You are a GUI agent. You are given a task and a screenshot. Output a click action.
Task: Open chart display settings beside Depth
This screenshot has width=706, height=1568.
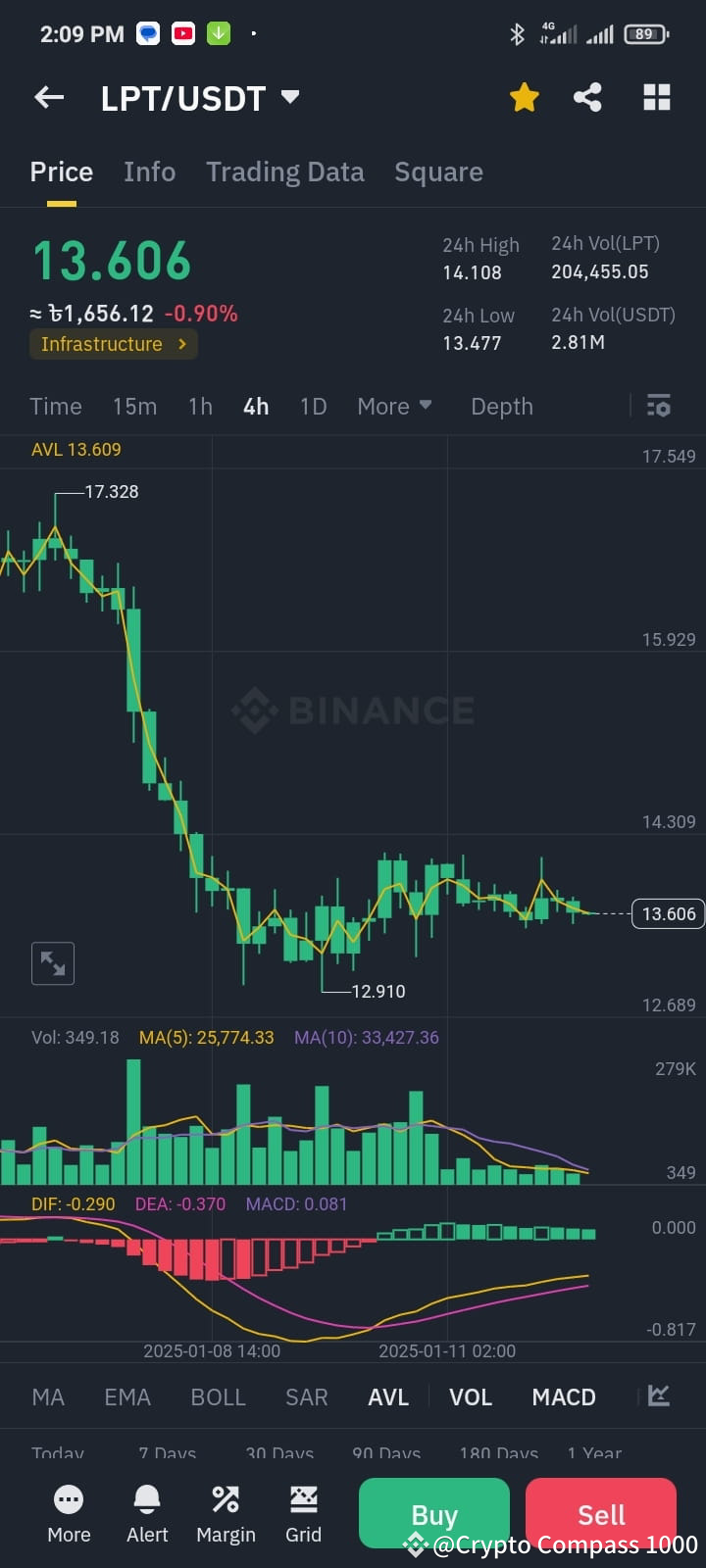tap(658, 406)
